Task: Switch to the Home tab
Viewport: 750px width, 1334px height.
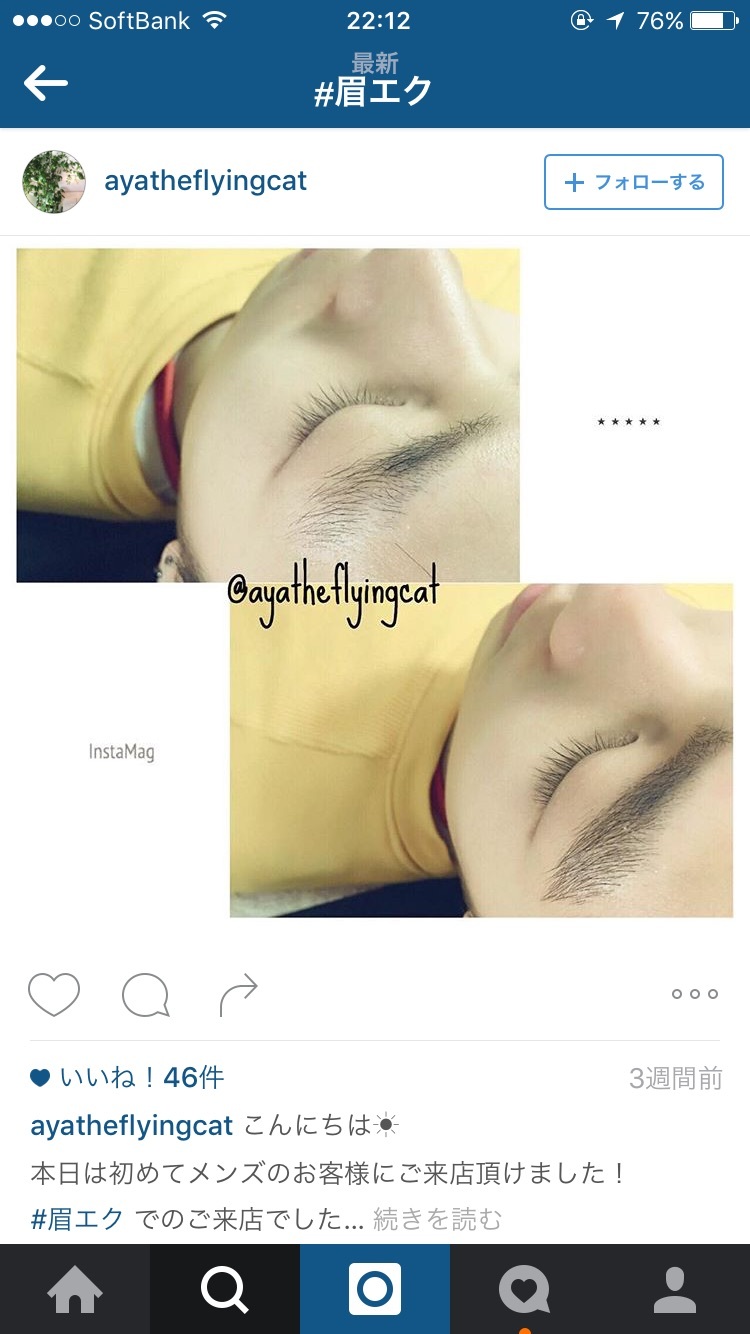Action: pyautogui.click(x=75, y=1289)
